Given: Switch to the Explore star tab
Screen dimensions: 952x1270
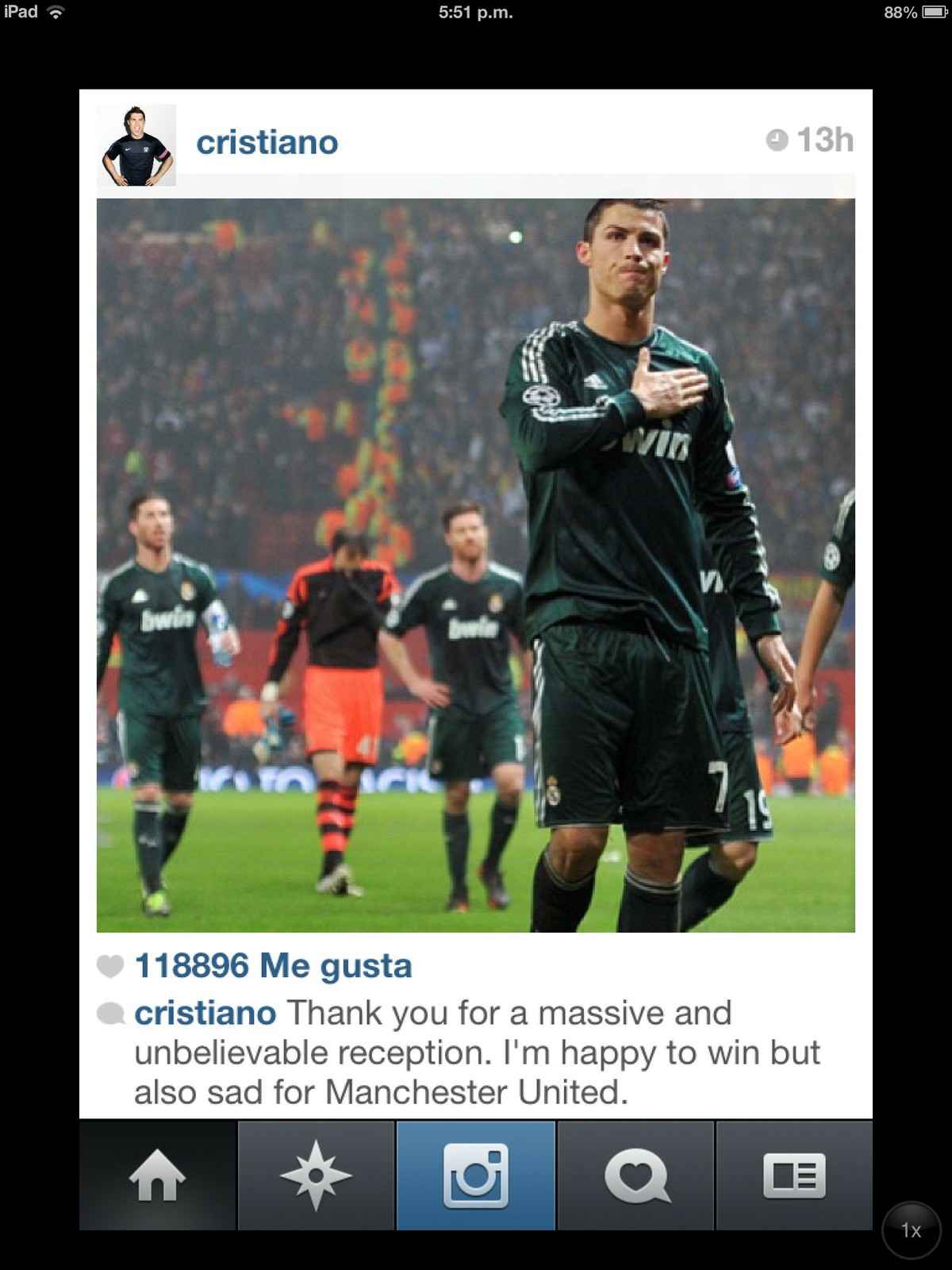Looking at the screenshot, I should pos(316,1176).
